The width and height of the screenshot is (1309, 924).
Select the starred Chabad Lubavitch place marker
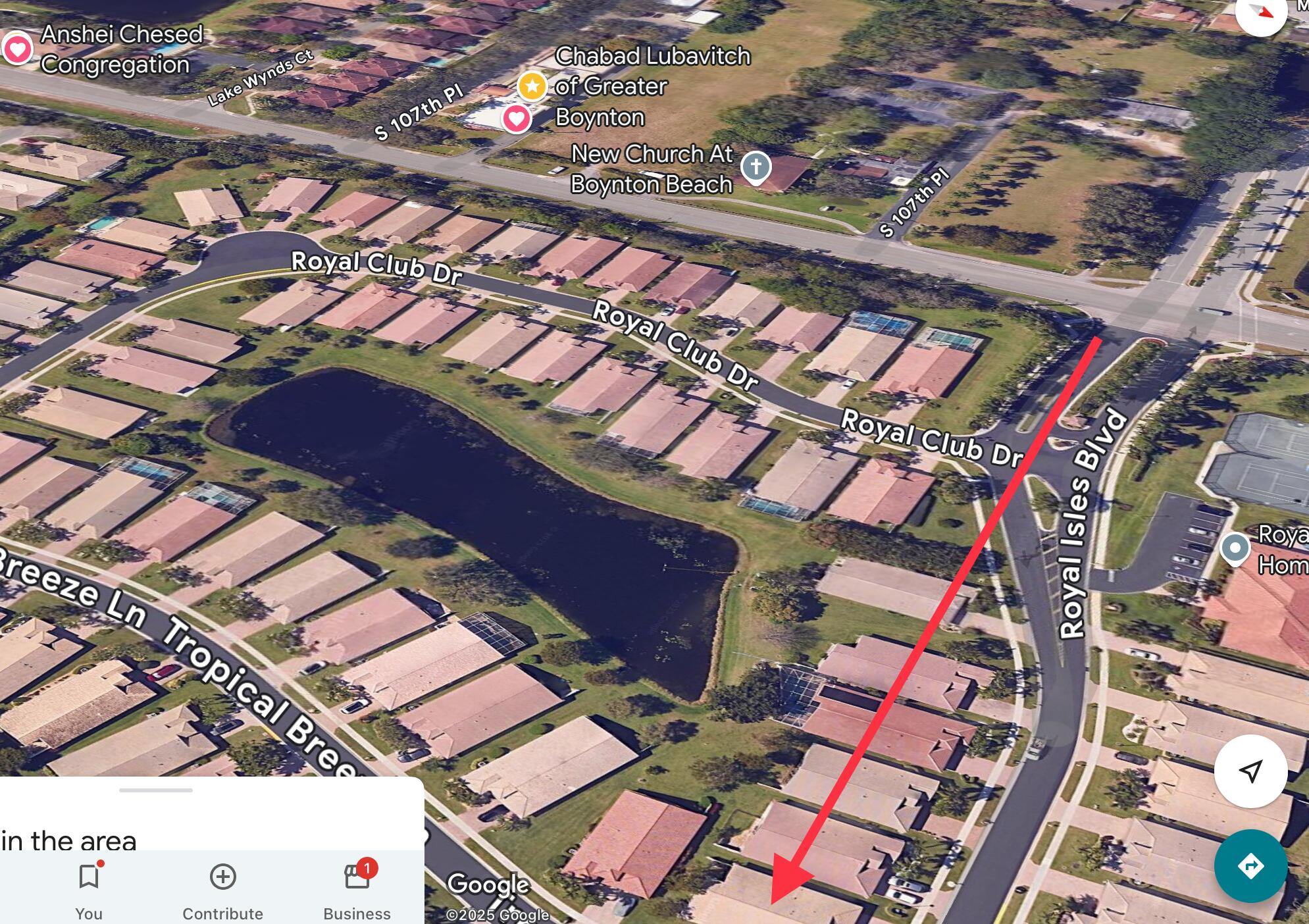pos(532,86)
